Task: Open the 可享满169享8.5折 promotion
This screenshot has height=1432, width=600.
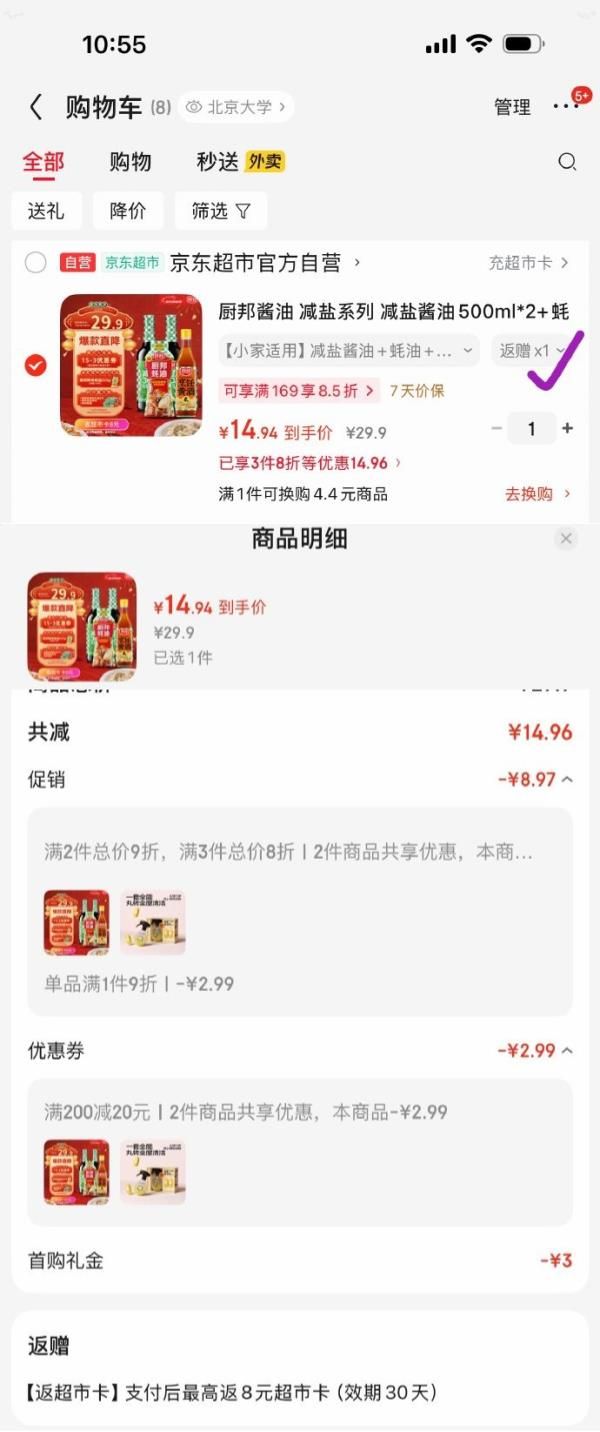Action: [x=298, y=391]
